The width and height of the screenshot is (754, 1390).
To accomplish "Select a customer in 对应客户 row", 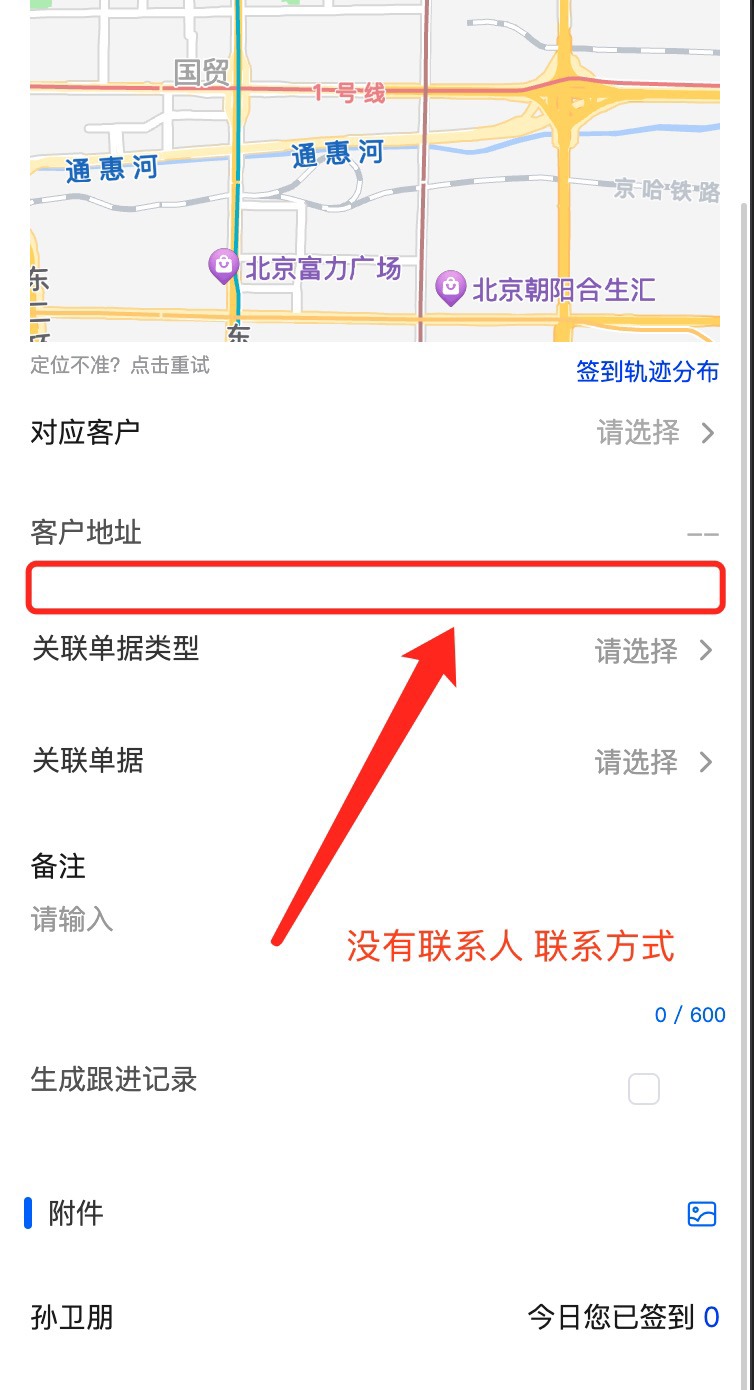I will click(655, 433).
